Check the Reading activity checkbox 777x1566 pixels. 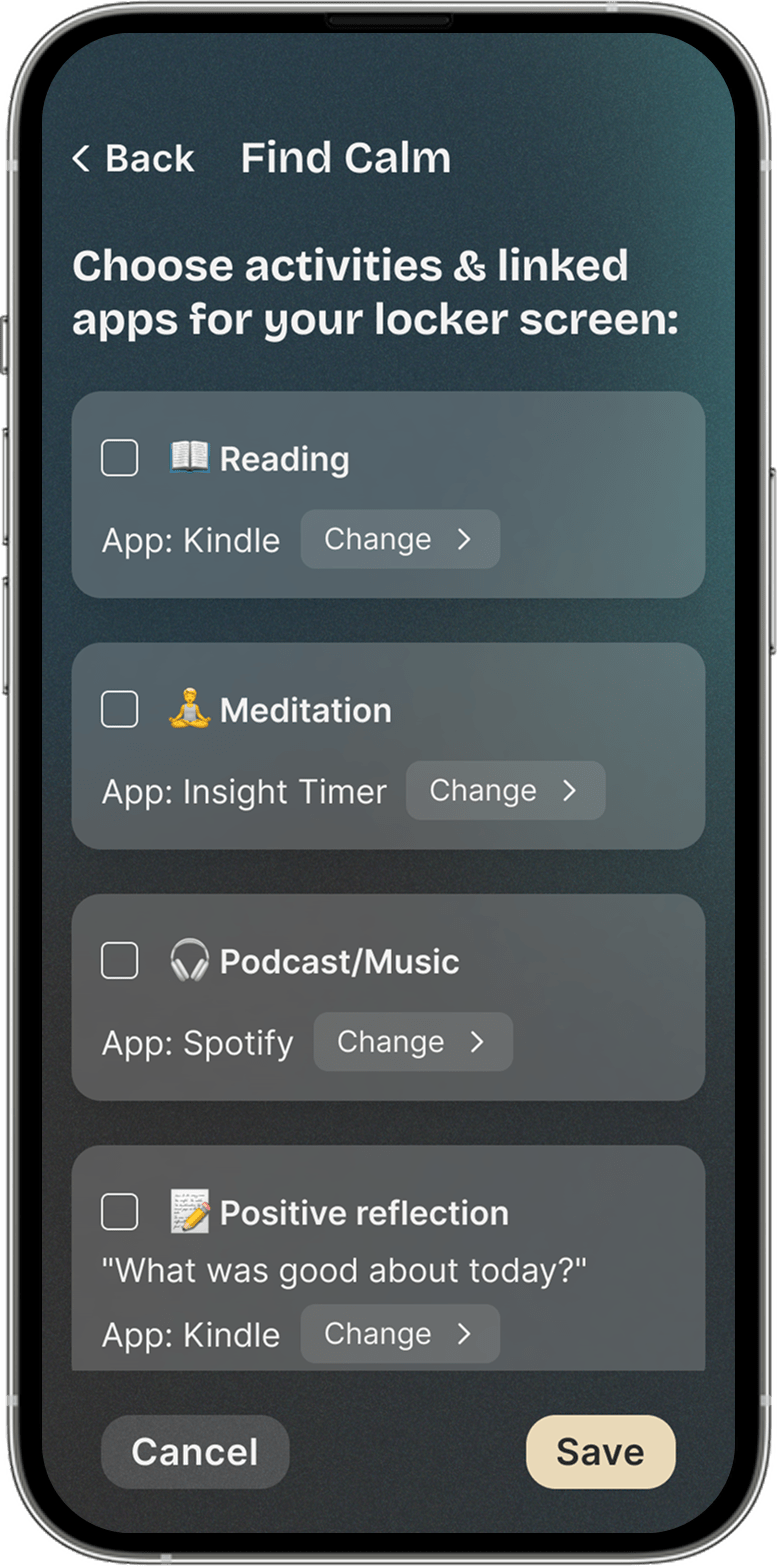click(120, 459)
